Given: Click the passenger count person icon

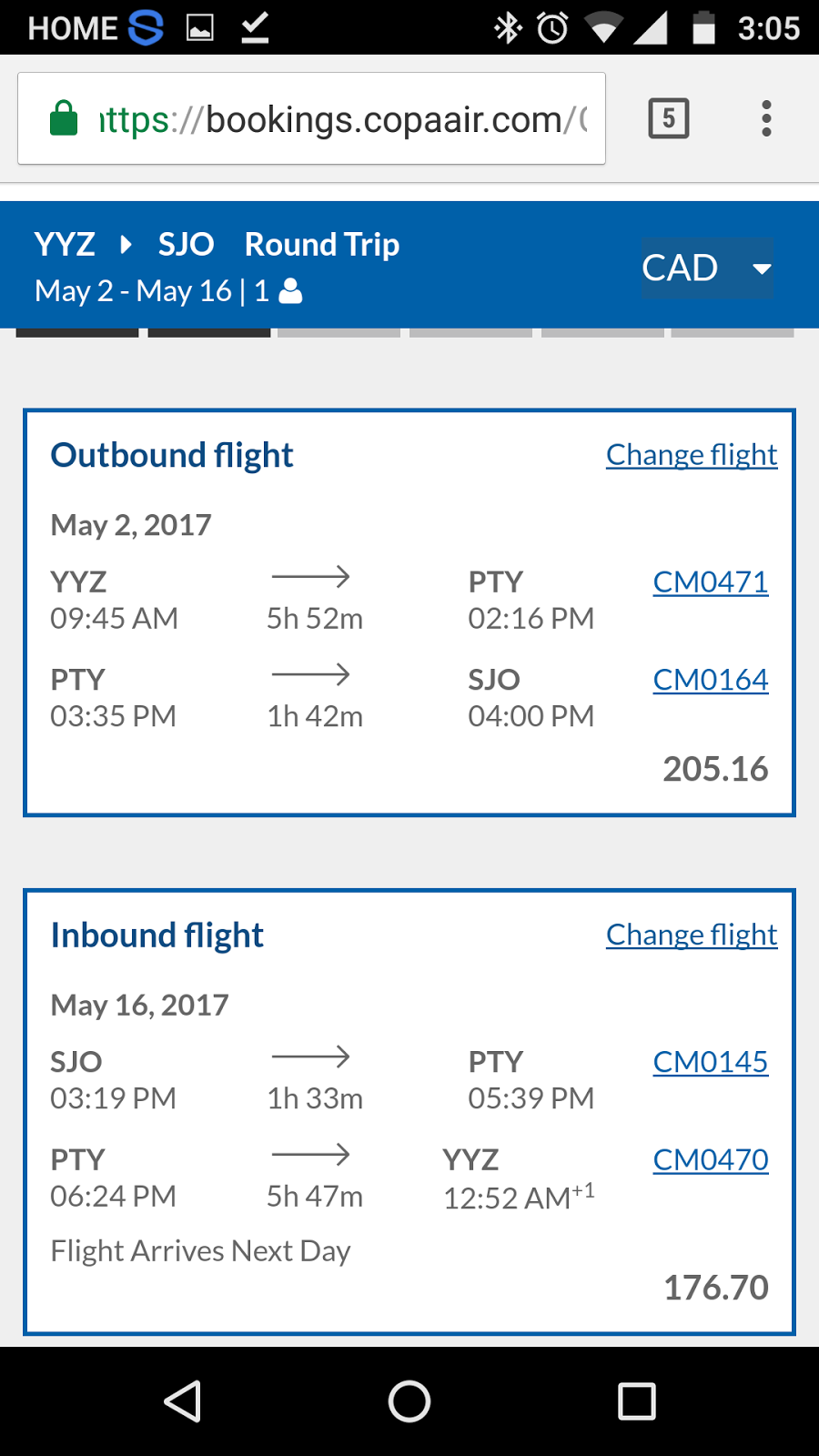Looking at the screenshot, I should [289, 291].
